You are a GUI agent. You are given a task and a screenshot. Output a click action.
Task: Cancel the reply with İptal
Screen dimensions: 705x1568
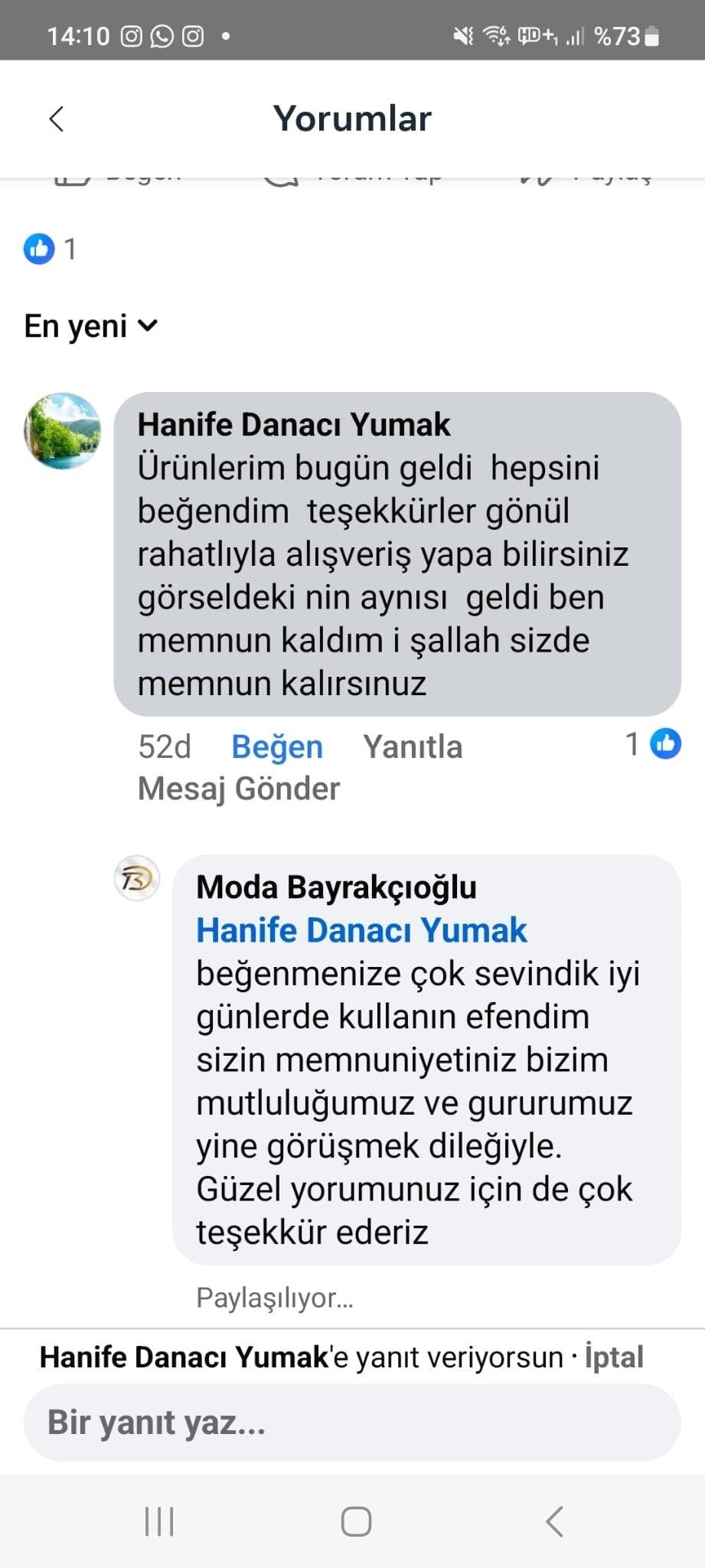tap(613, 1357)
